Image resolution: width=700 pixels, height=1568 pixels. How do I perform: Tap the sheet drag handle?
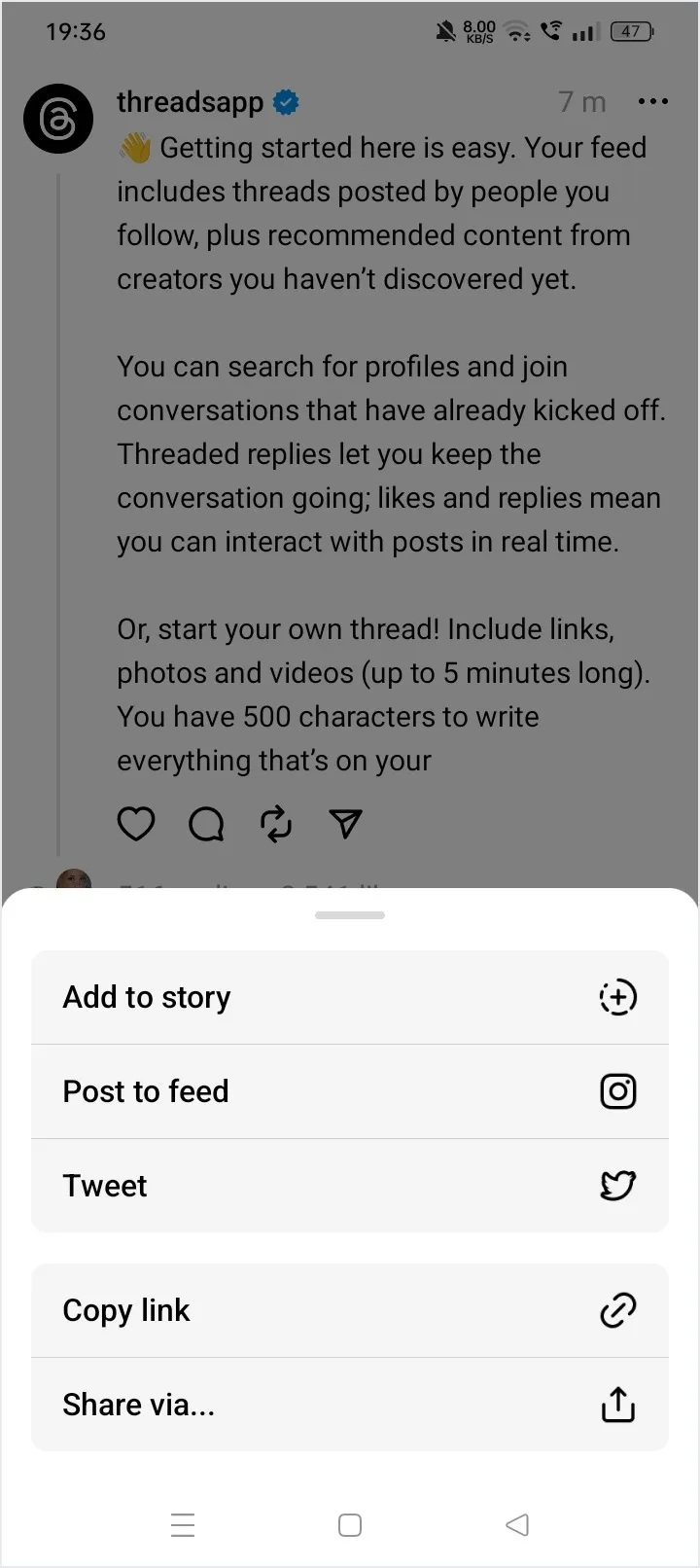(x=350, y=915)
